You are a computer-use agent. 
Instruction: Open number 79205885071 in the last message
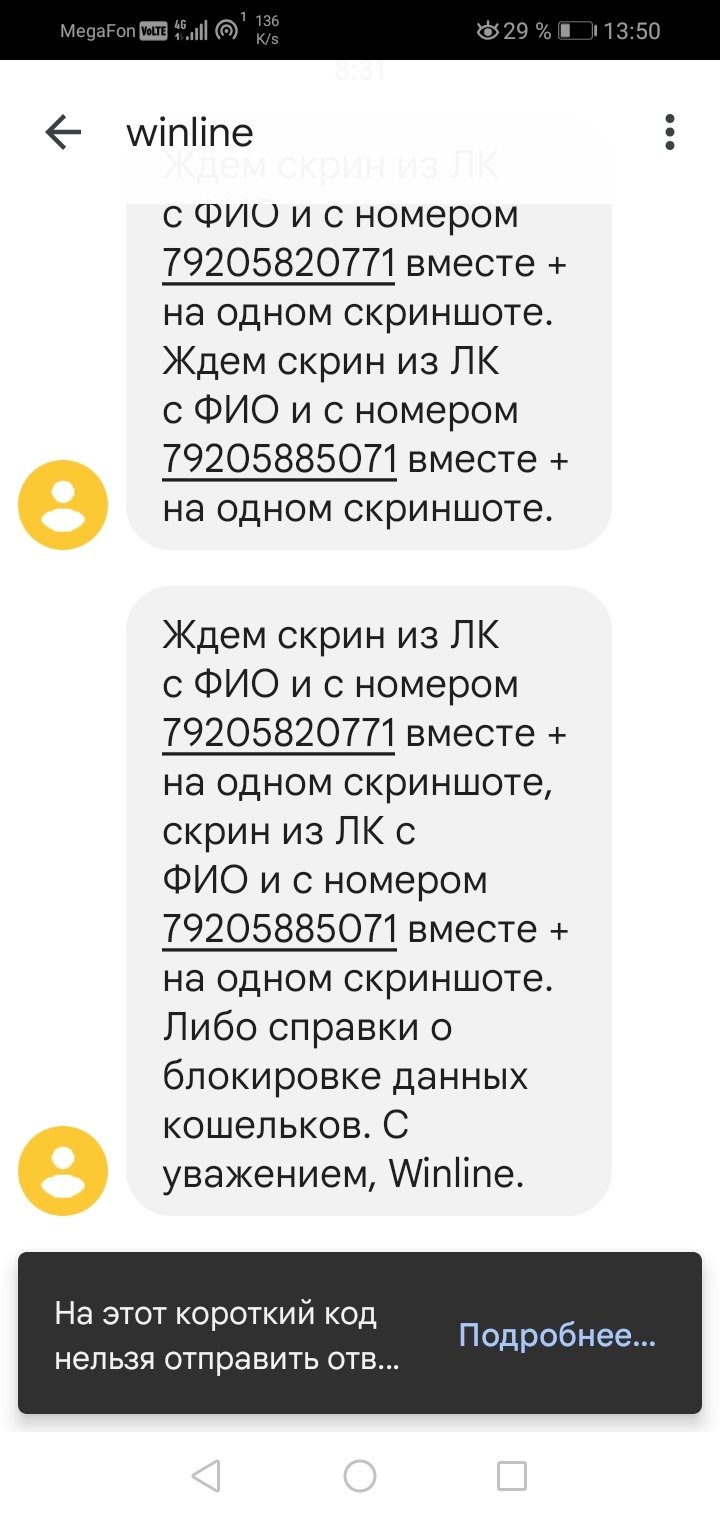pyautogui.click(x=279, y=929)
